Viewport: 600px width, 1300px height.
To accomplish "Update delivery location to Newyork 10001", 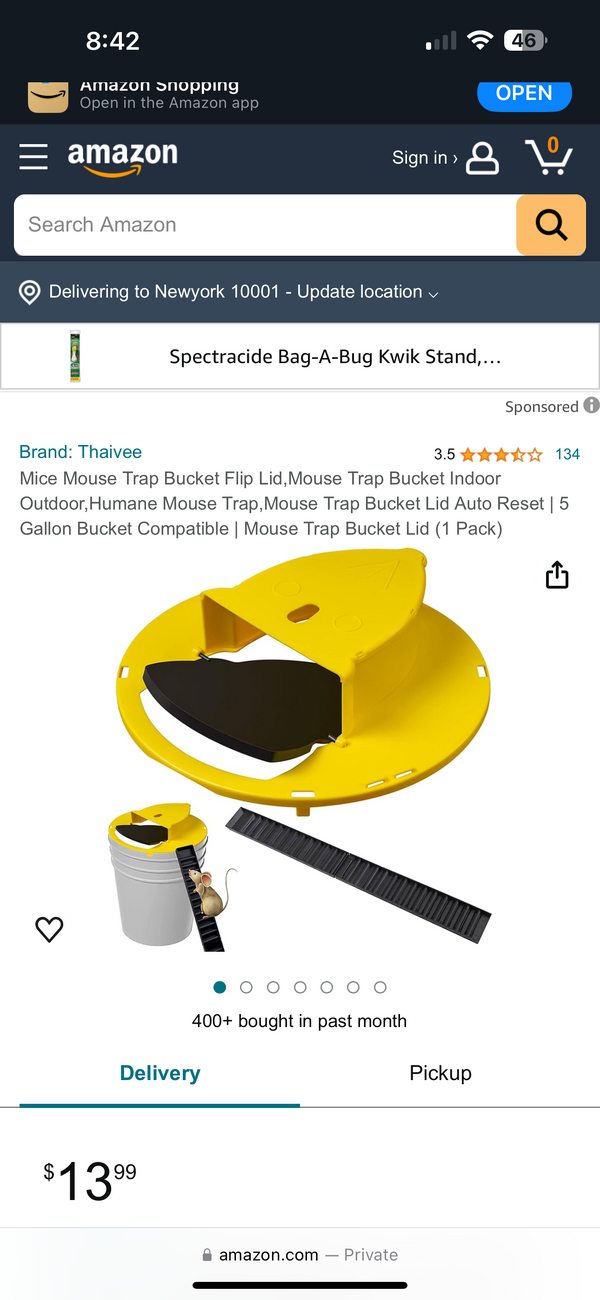I will pos(229,292).
